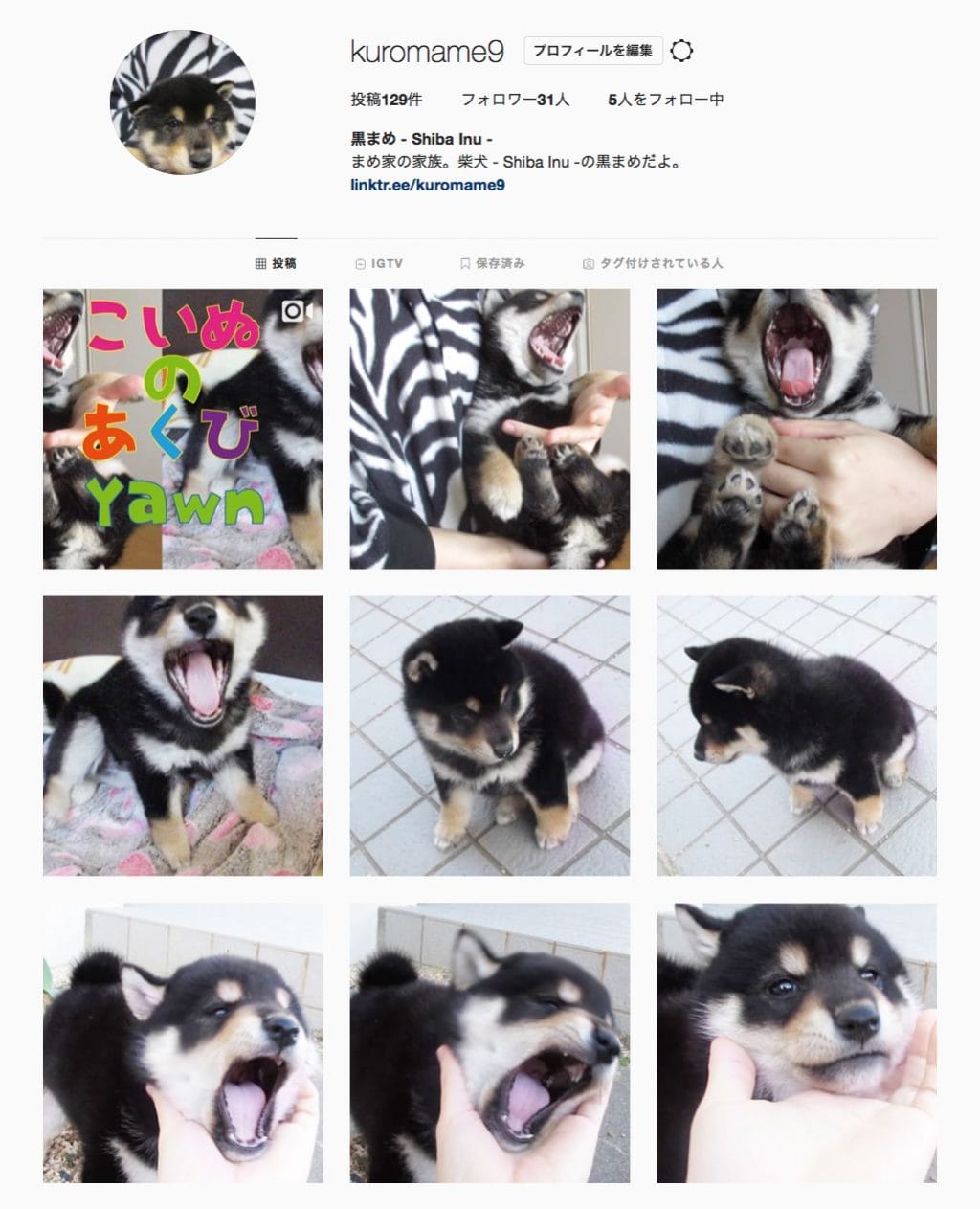Switch to the 保存済み tab
Image resolution: width=980 pixels, height=1209 pixels.
click(492, 263)
